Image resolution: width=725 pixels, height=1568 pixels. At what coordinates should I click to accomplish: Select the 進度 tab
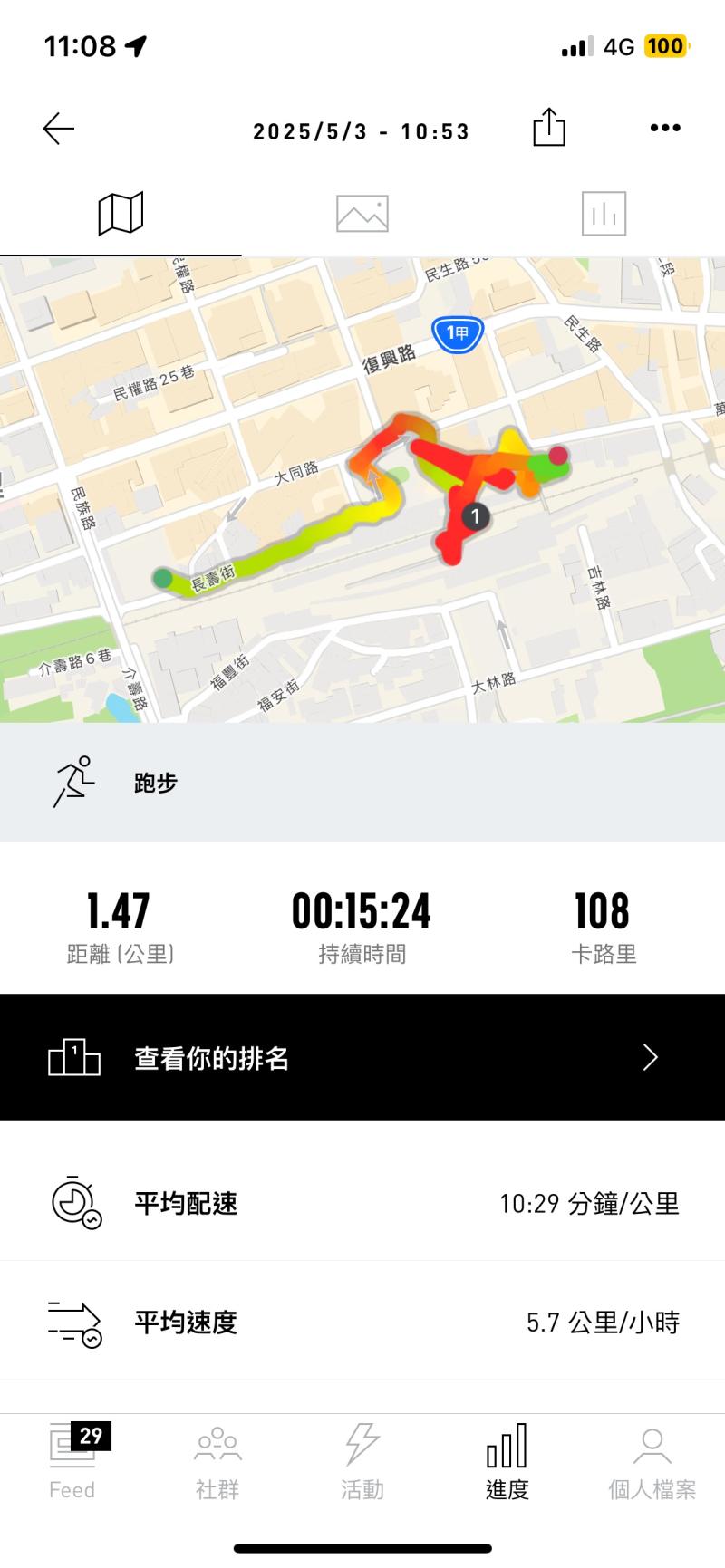[x=507, y=1462]
